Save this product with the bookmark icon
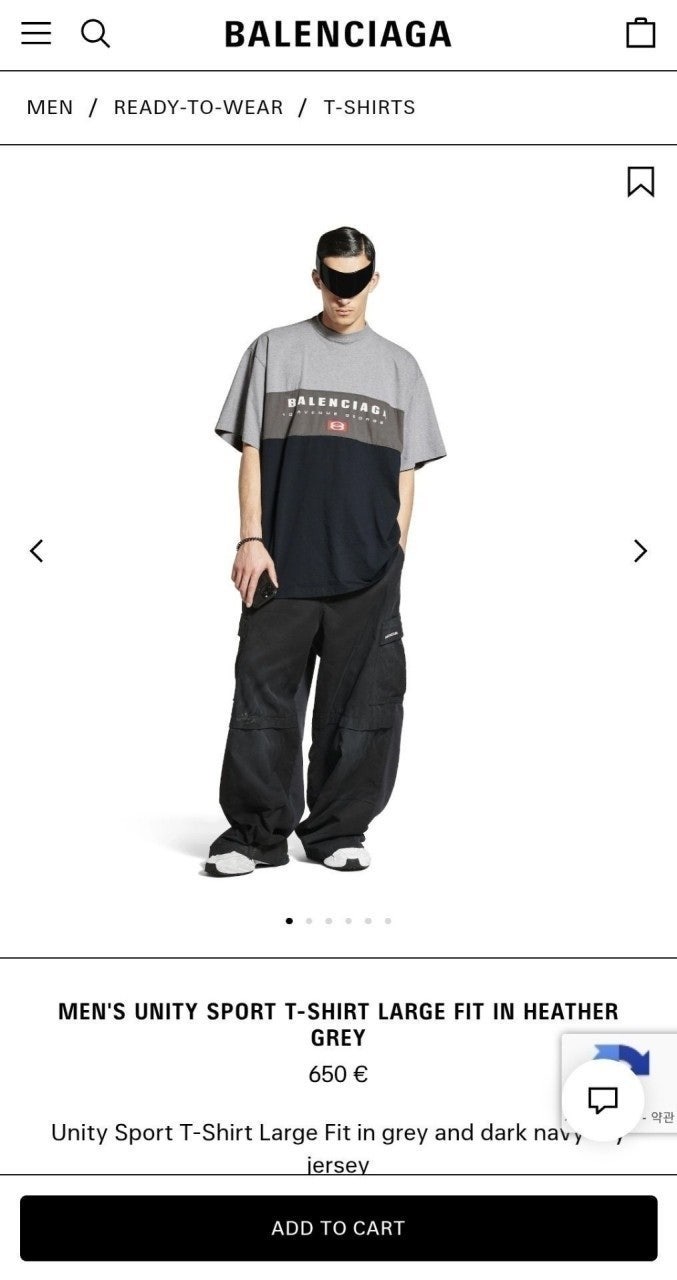677x1280 pixels. (640, 181)
